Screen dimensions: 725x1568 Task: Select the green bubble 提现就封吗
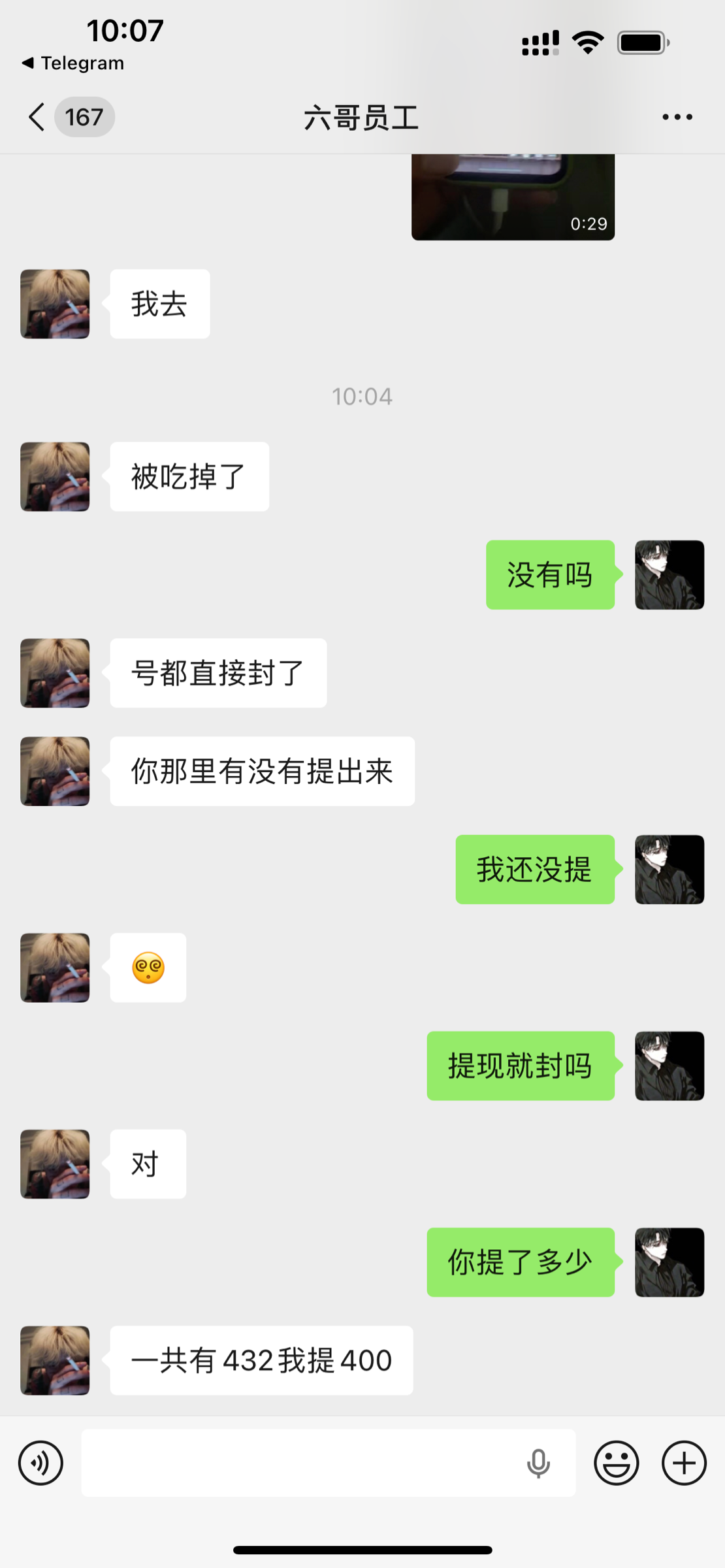tap(521, 1066)
